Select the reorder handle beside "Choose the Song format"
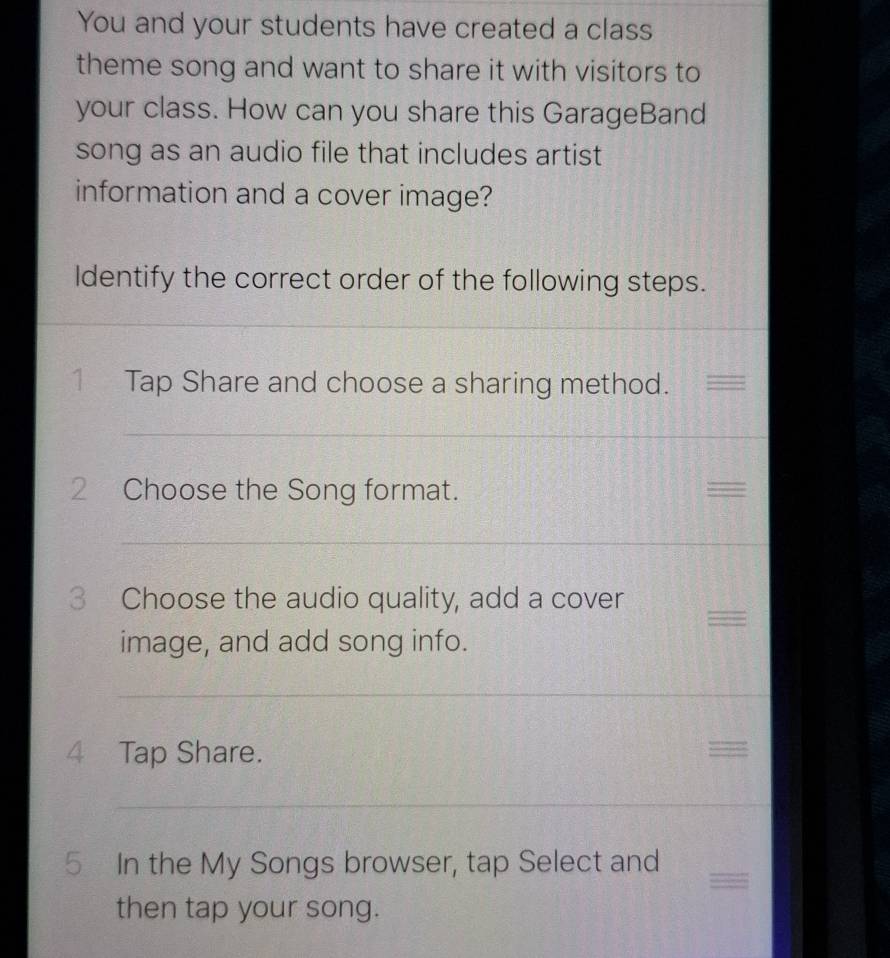This screenshot has width=890, height=958. 727,489
